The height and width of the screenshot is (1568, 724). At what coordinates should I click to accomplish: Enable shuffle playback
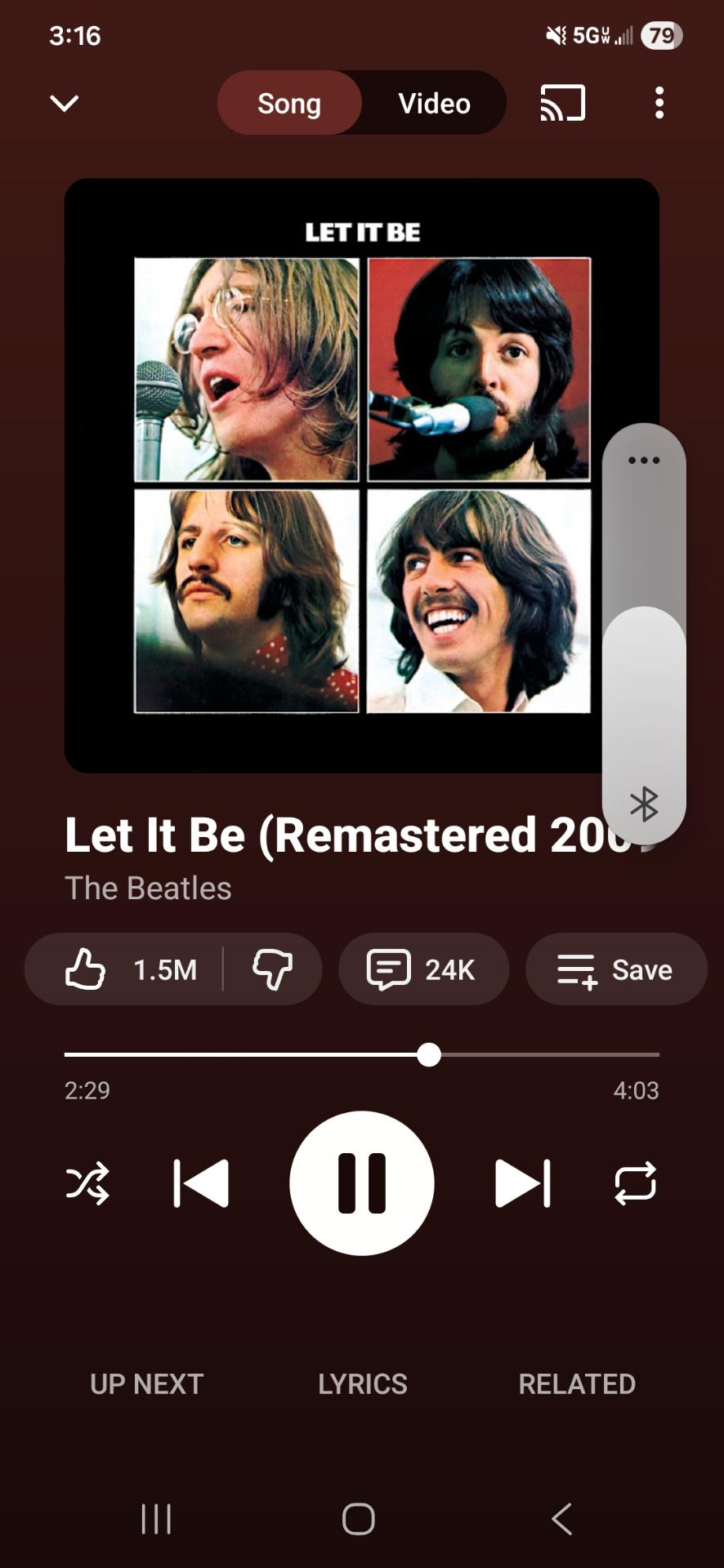click(x=87, y=1183)
